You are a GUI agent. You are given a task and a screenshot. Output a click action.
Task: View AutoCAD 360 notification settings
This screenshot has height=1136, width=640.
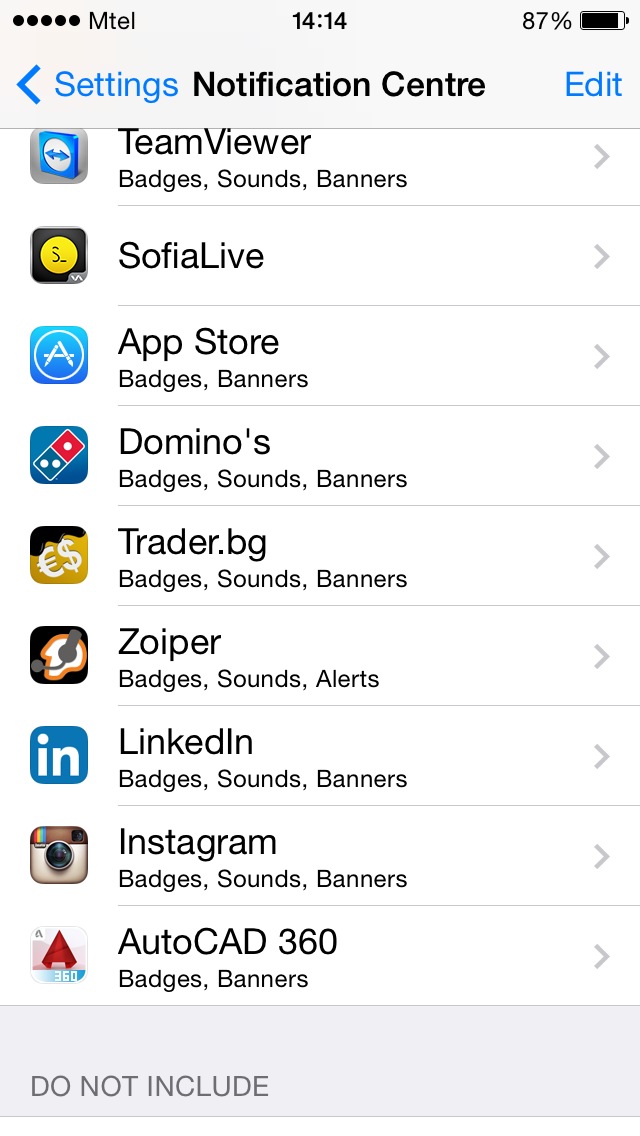[x=320, y=956]
